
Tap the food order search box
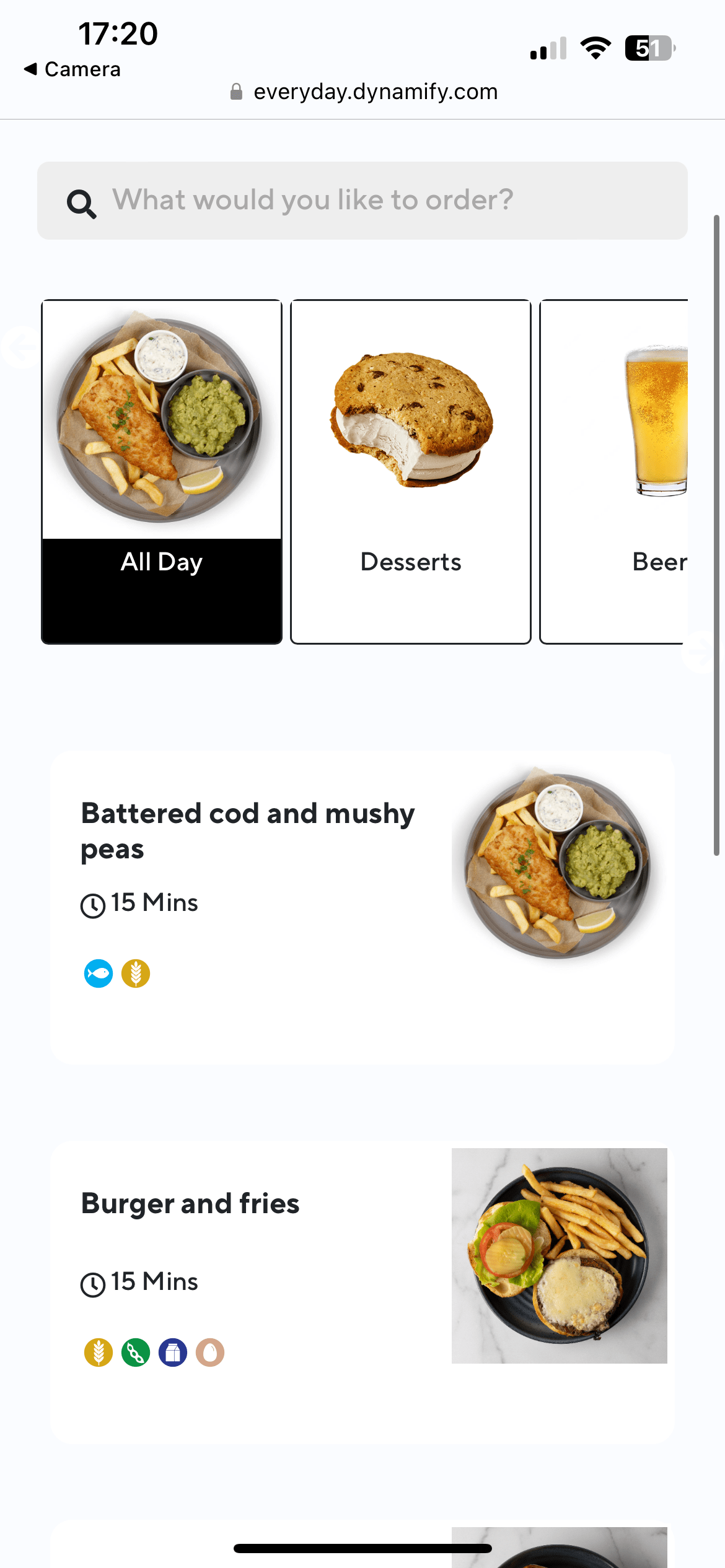(x=362, y=201)
